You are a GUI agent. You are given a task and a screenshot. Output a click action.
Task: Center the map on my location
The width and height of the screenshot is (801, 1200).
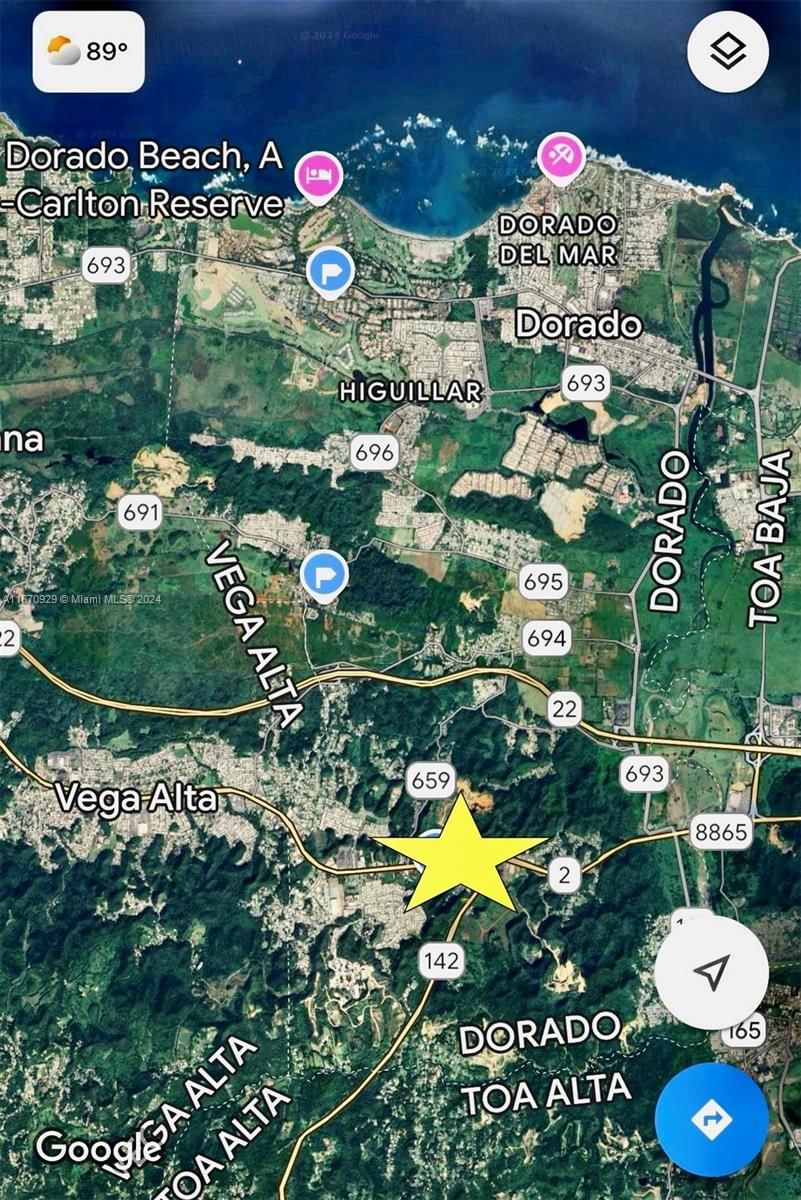point(711,972)
